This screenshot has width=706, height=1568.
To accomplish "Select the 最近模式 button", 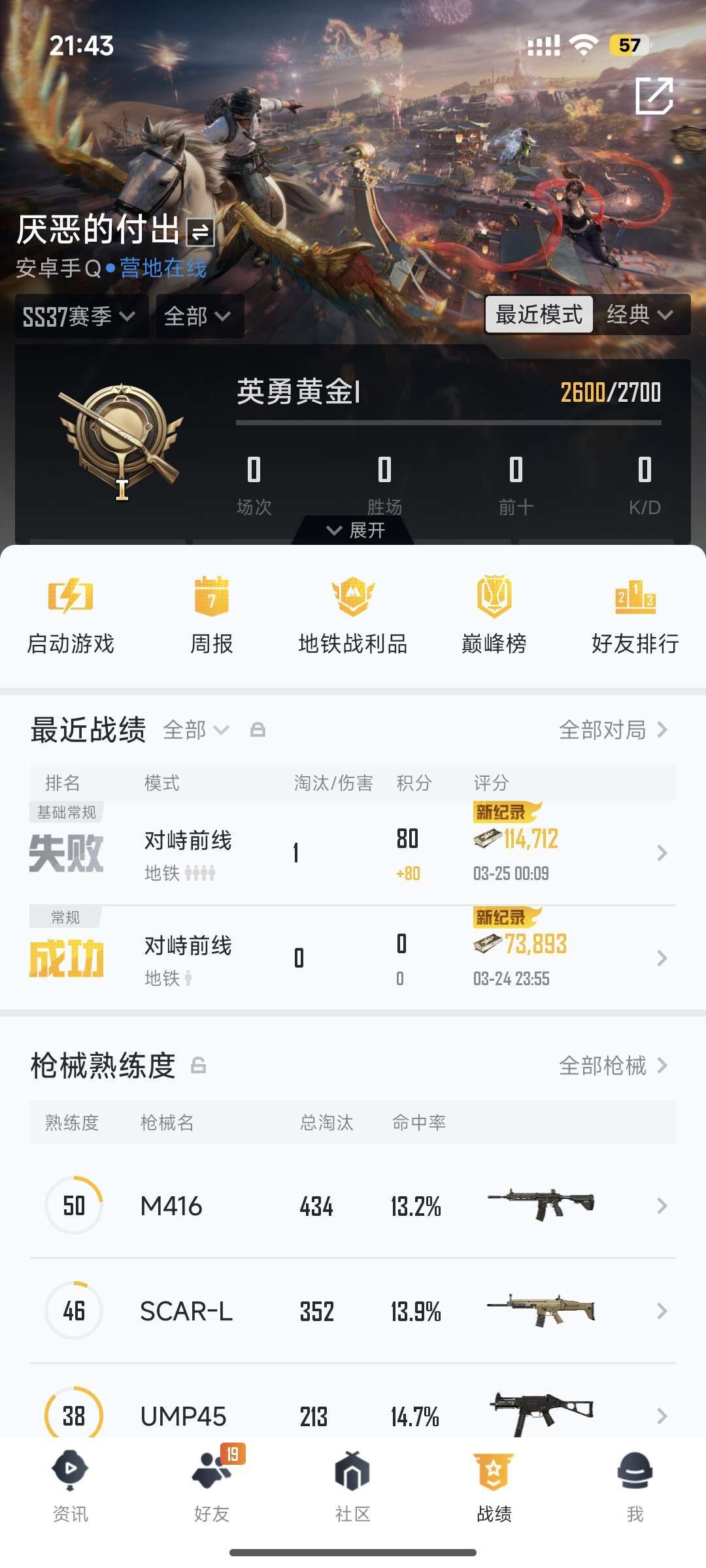I will [x=539, y=315].
